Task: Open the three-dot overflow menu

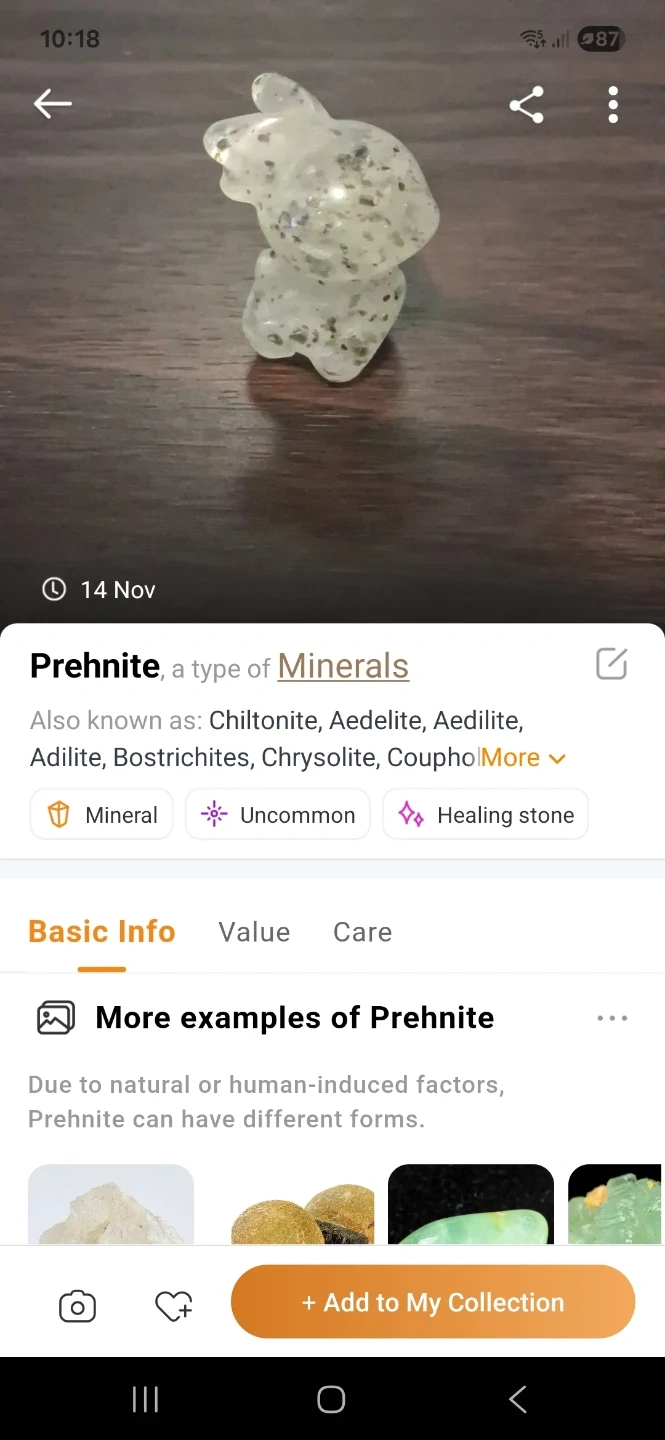Action: click(x=613, y=105)
